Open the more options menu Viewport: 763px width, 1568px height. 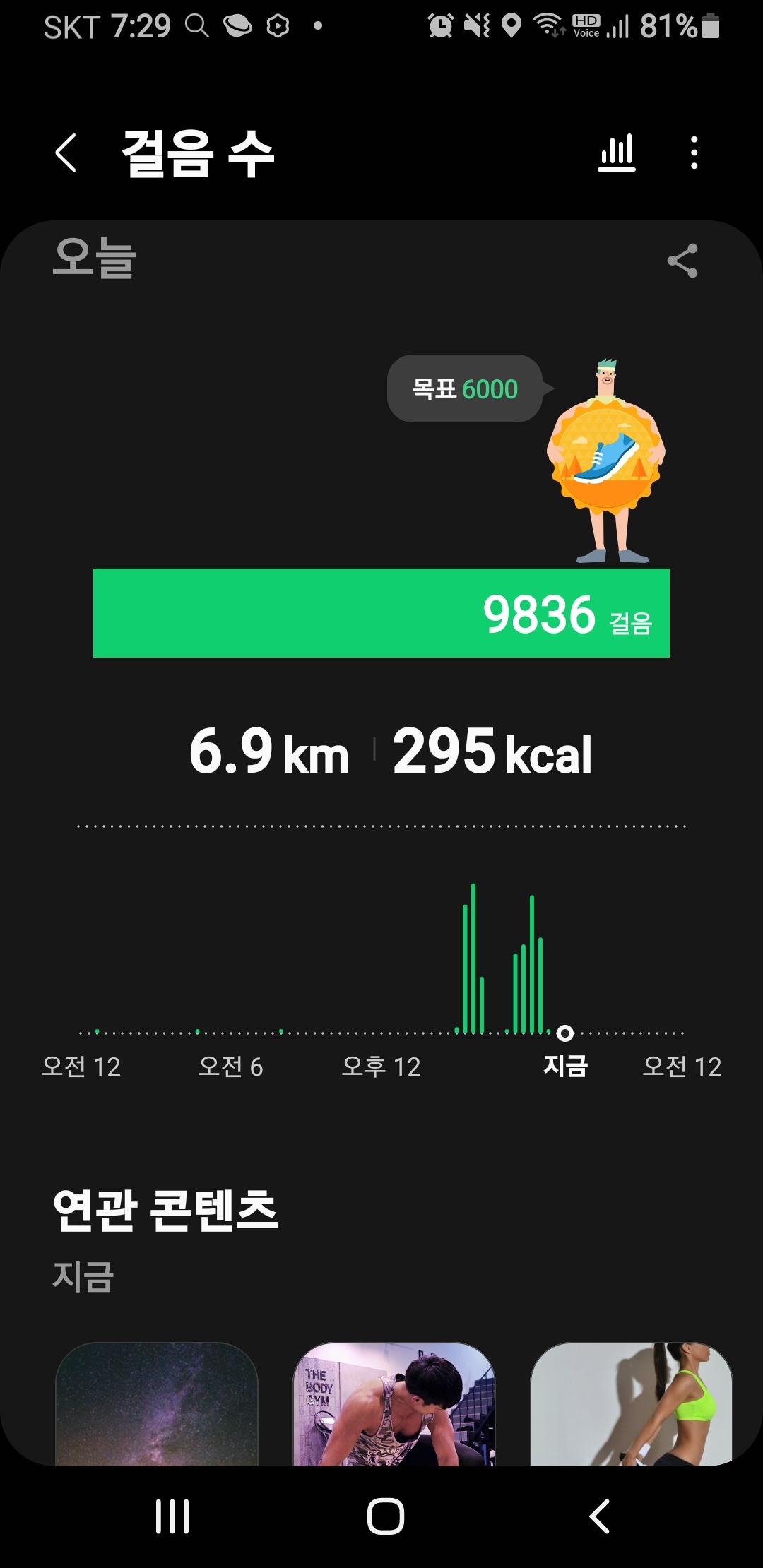[x=694, y=153]
